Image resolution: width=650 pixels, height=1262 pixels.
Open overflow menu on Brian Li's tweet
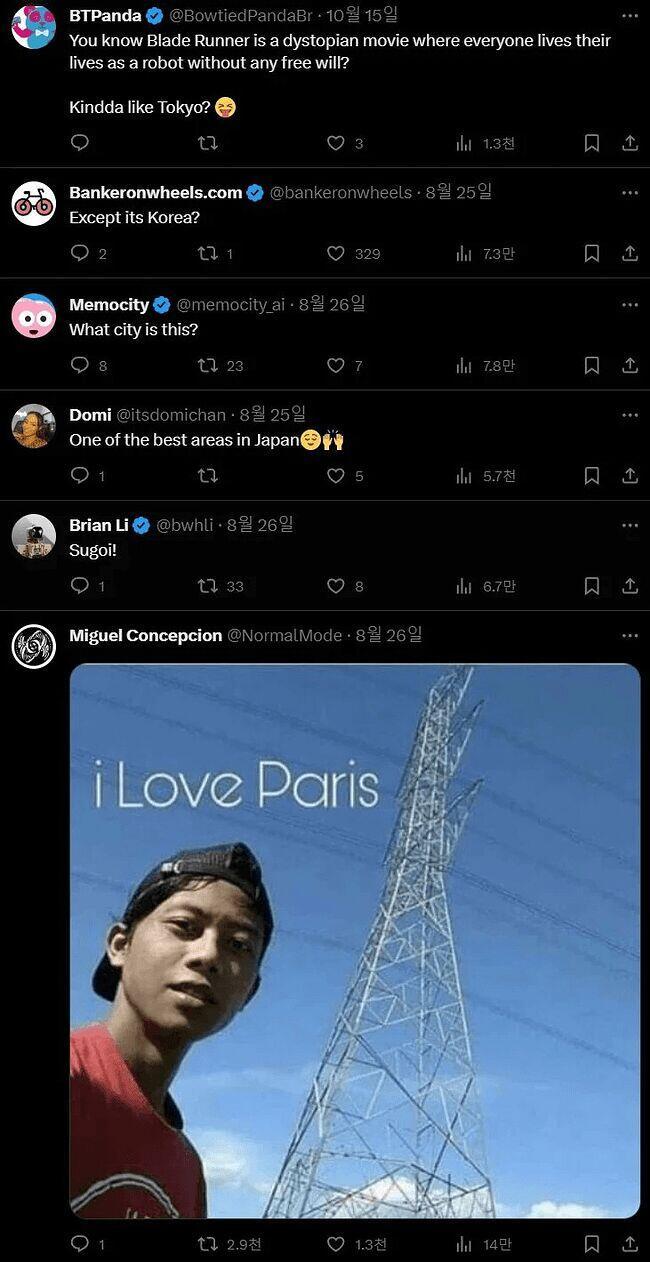629,525
